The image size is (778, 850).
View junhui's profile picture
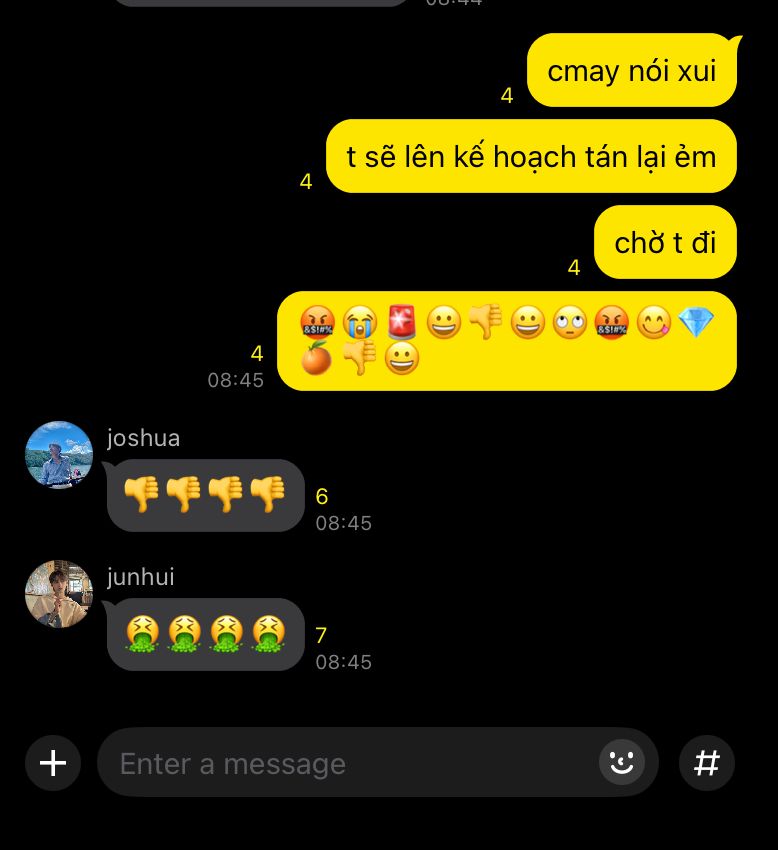click(x=59, y=594)
